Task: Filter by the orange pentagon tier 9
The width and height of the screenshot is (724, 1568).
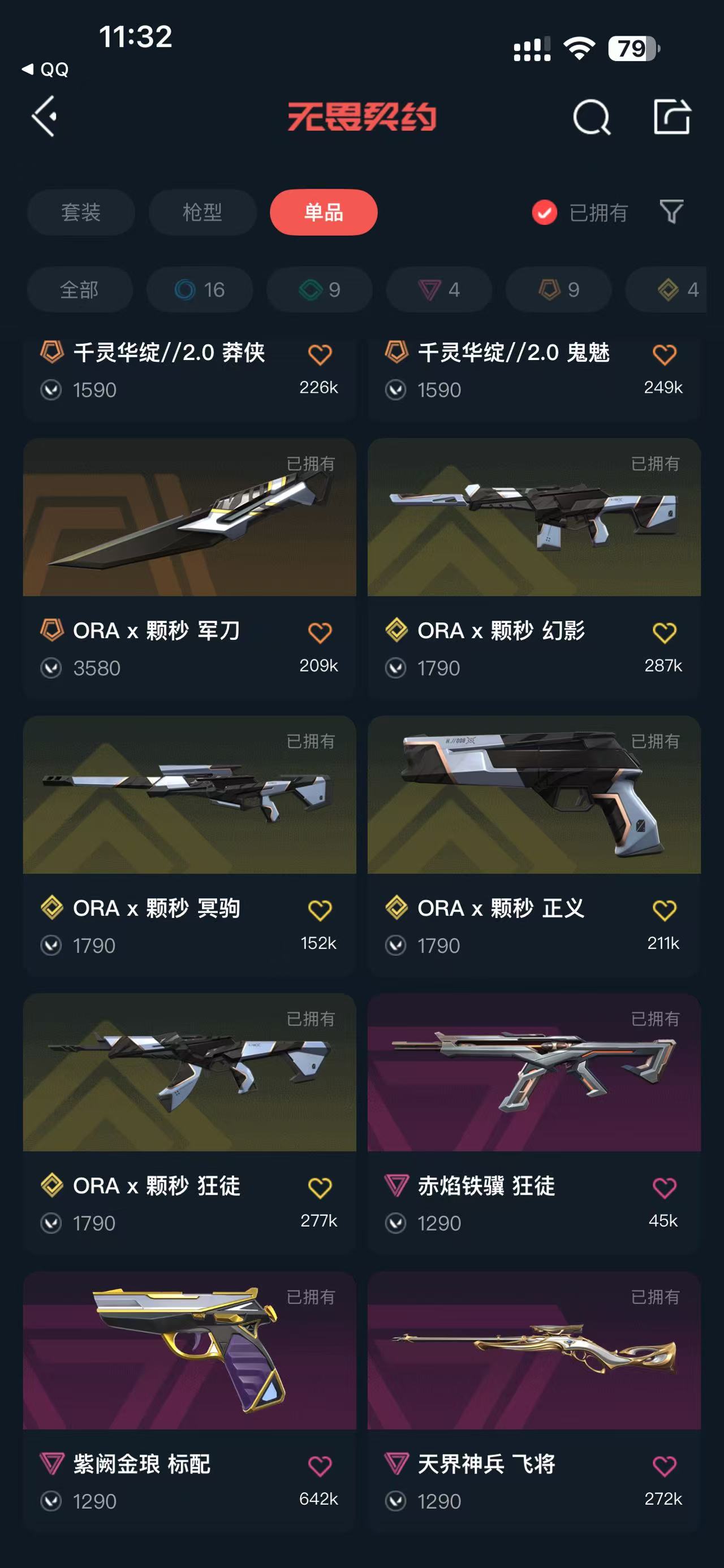Action: point(558,290)
